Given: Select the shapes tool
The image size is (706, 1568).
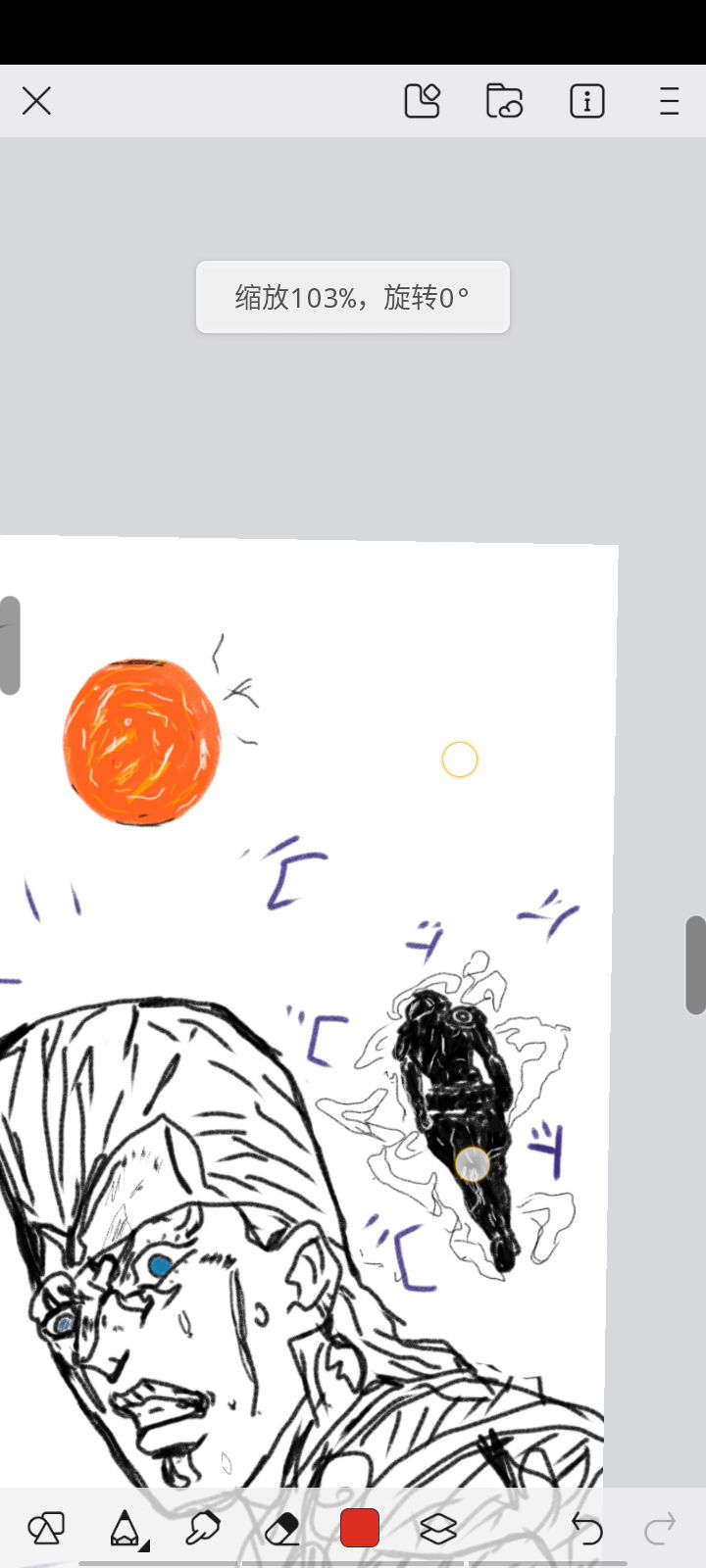Looking at the screenshot, I should coord(46,1528).
